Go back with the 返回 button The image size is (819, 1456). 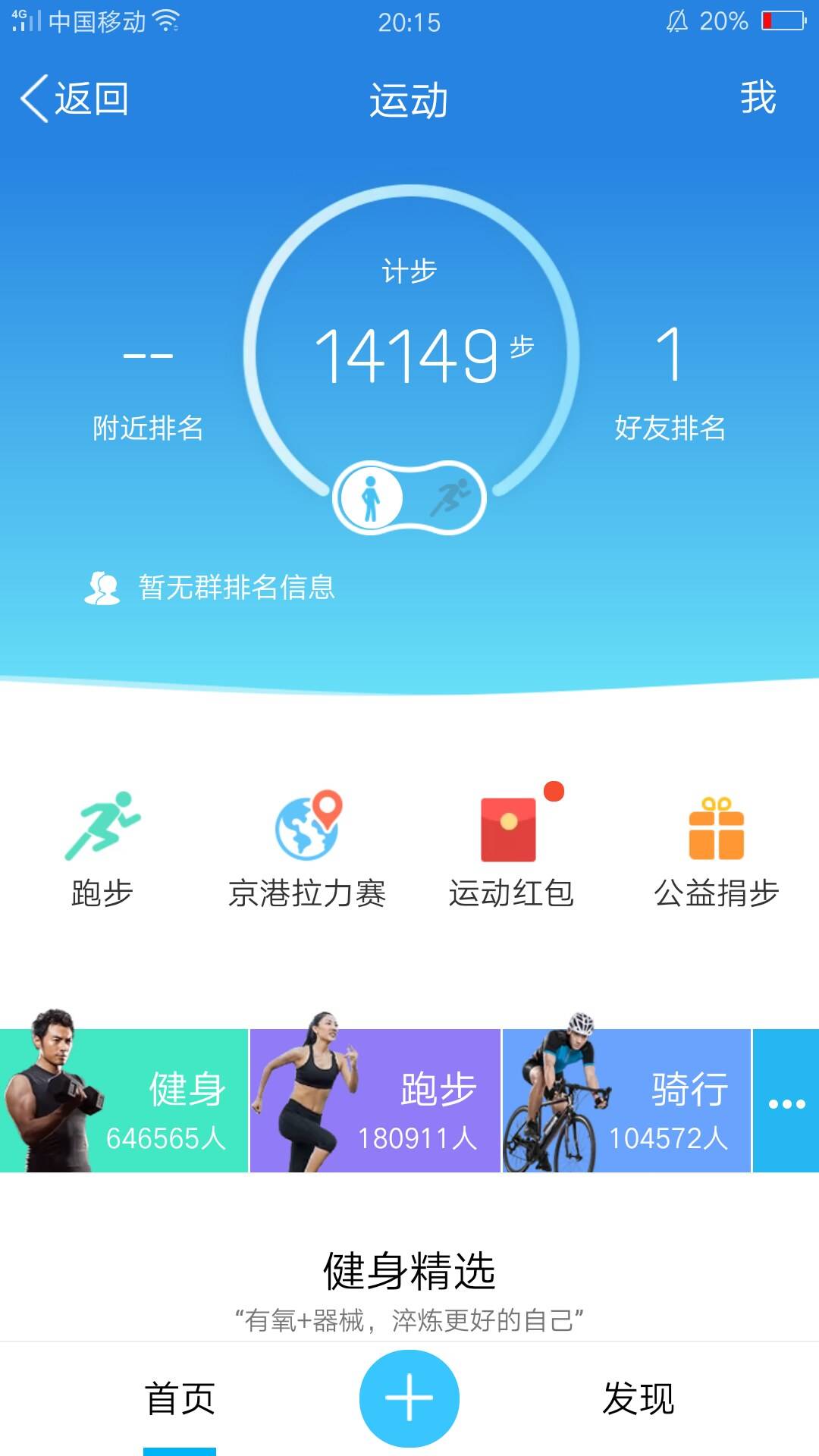point(74,99)
